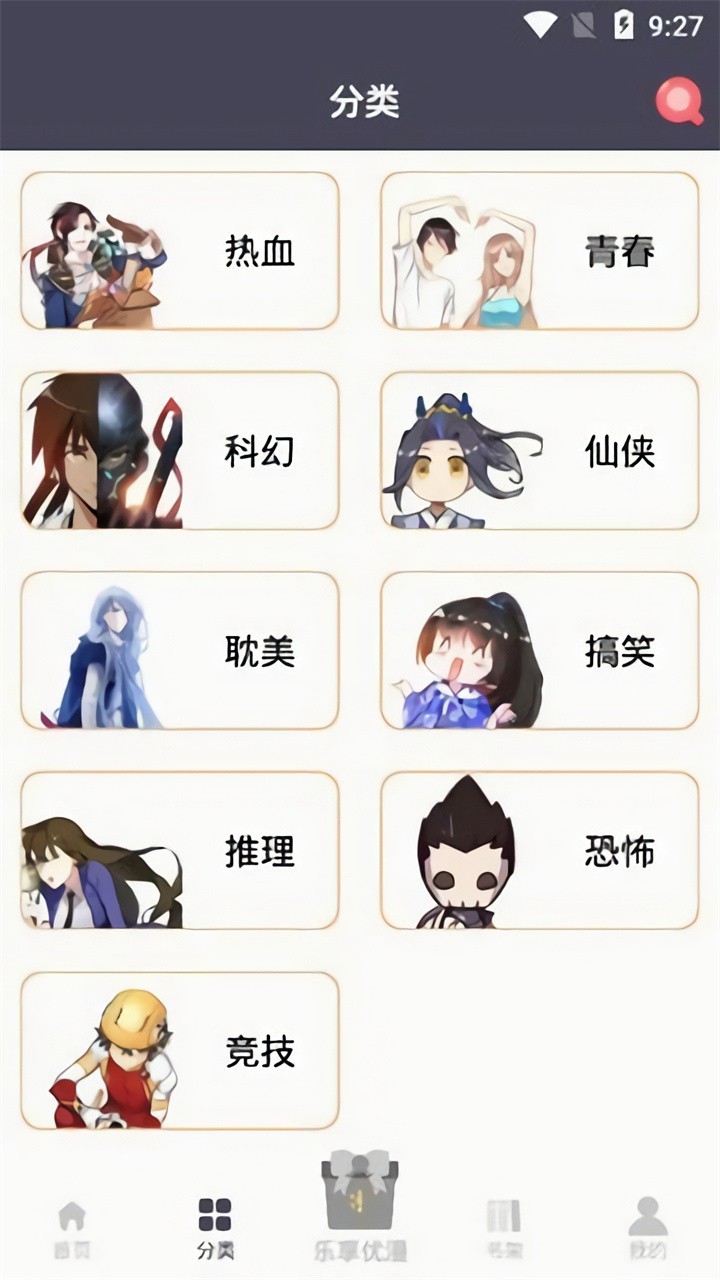
Task: Open the 热血 category card
Action: pos(180,251)
